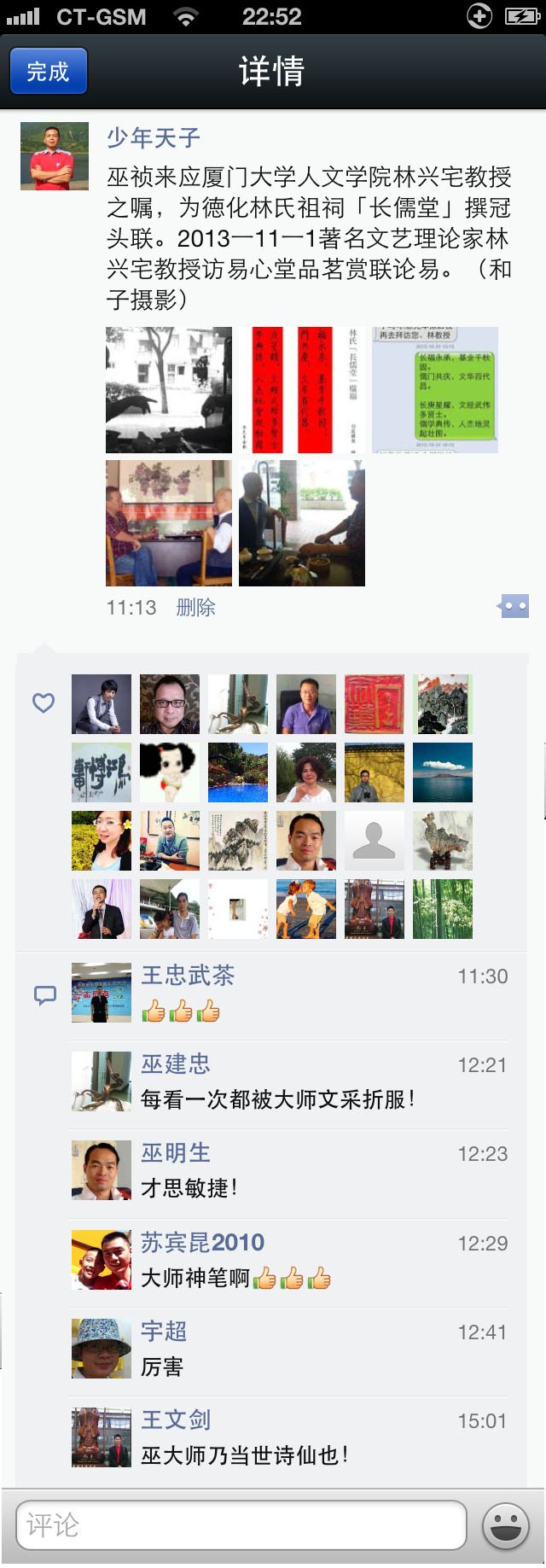This screenshot has width=546, height=1568.
Task: View the black-and-white photo
Action: point(169,390)
